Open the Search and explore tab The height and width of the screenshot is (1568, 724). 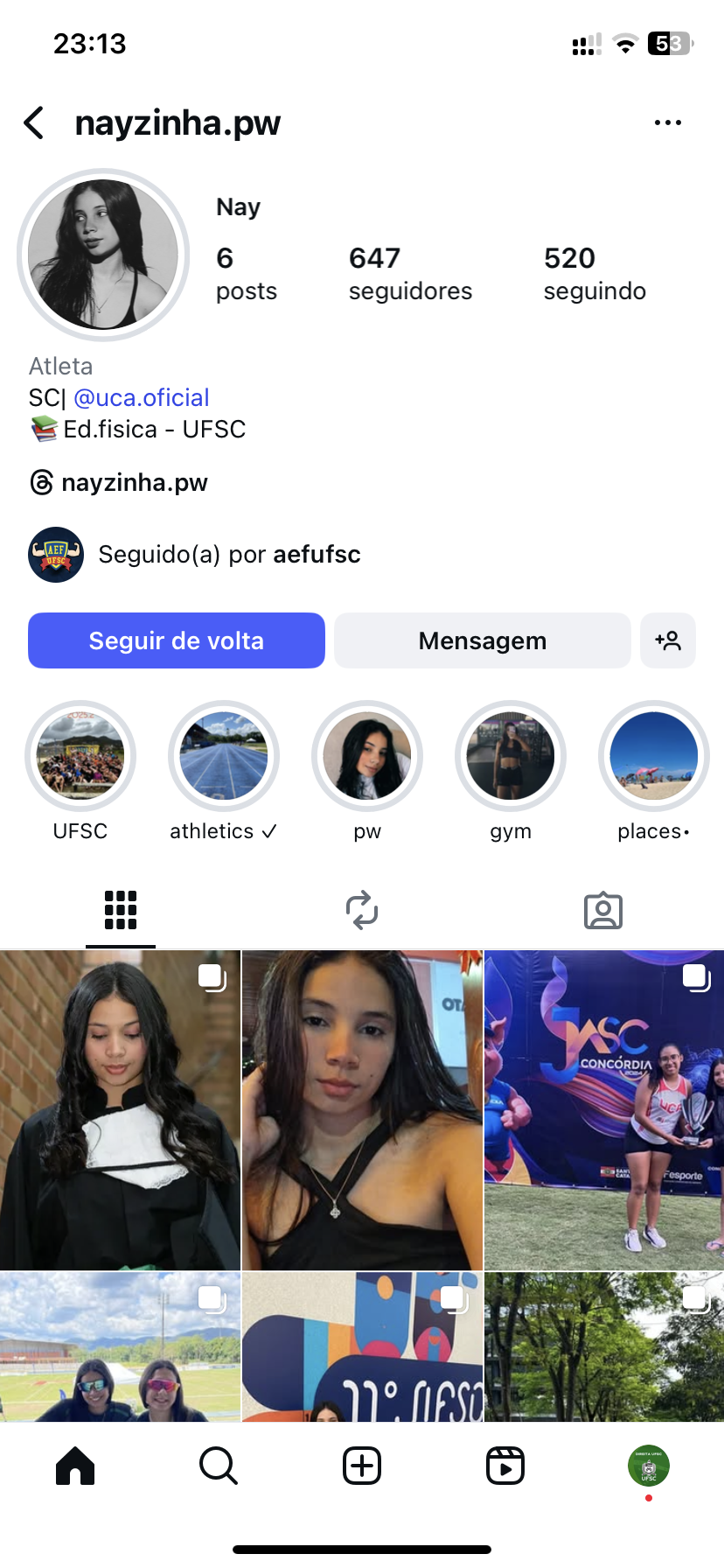coord(219,1466)
